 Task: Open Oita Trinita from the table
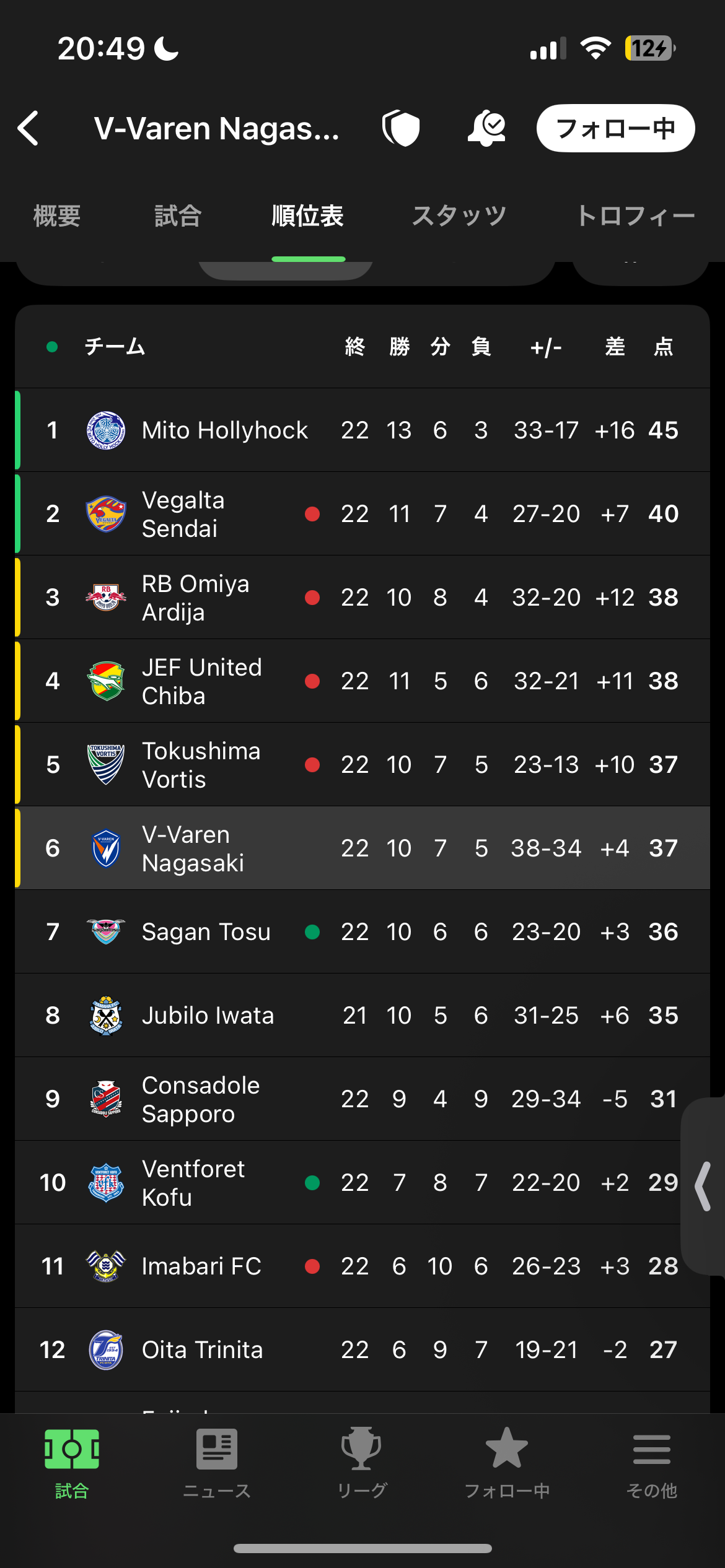(362, 1349)
